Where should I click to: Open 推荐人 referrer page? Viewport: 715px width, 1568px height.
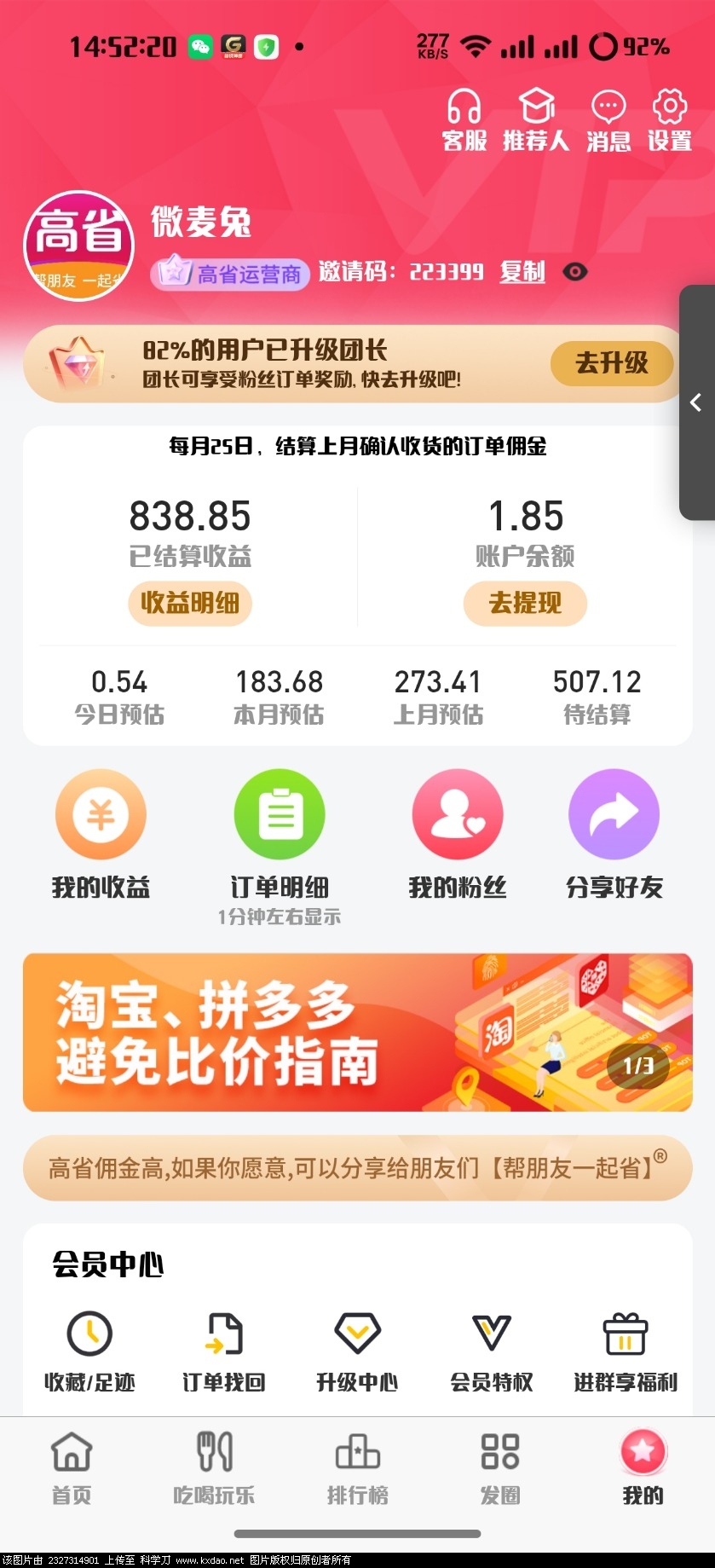pyautogui.click(x=536, y=119)
